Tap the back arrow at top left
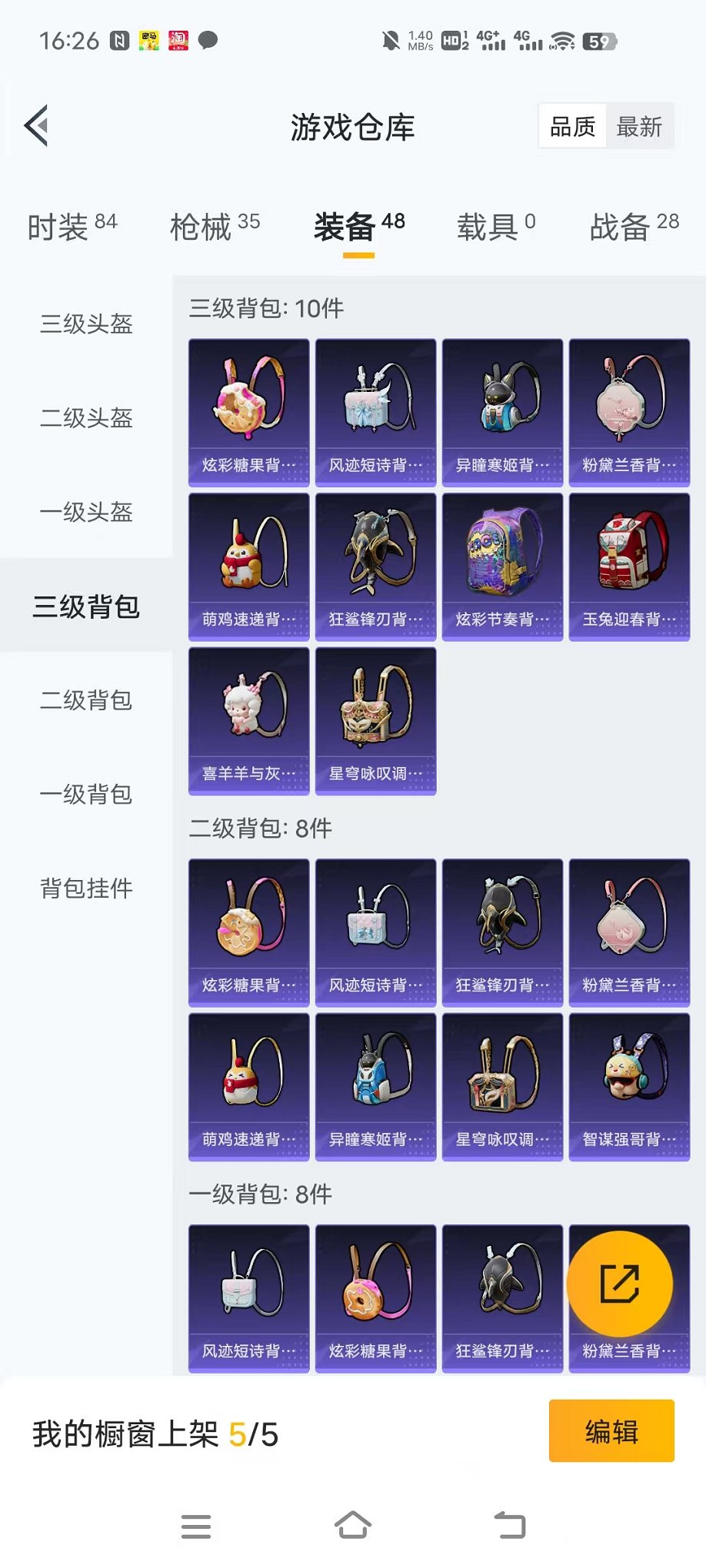The image size is (706, 1568). [x=36, y=125]
